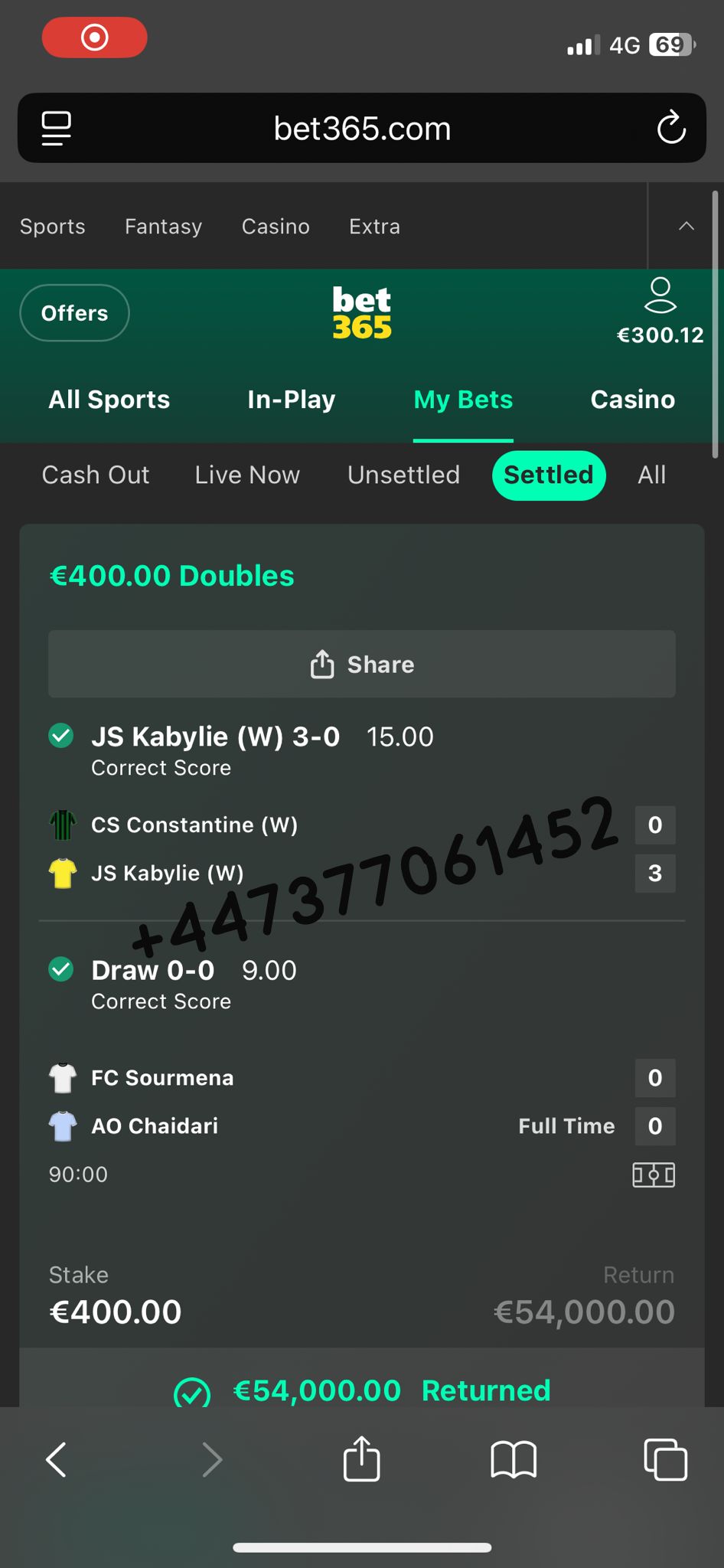Switch to the Fantasy section
Viewport: 724px width, 1568px height.
click(x=163, y=227)
